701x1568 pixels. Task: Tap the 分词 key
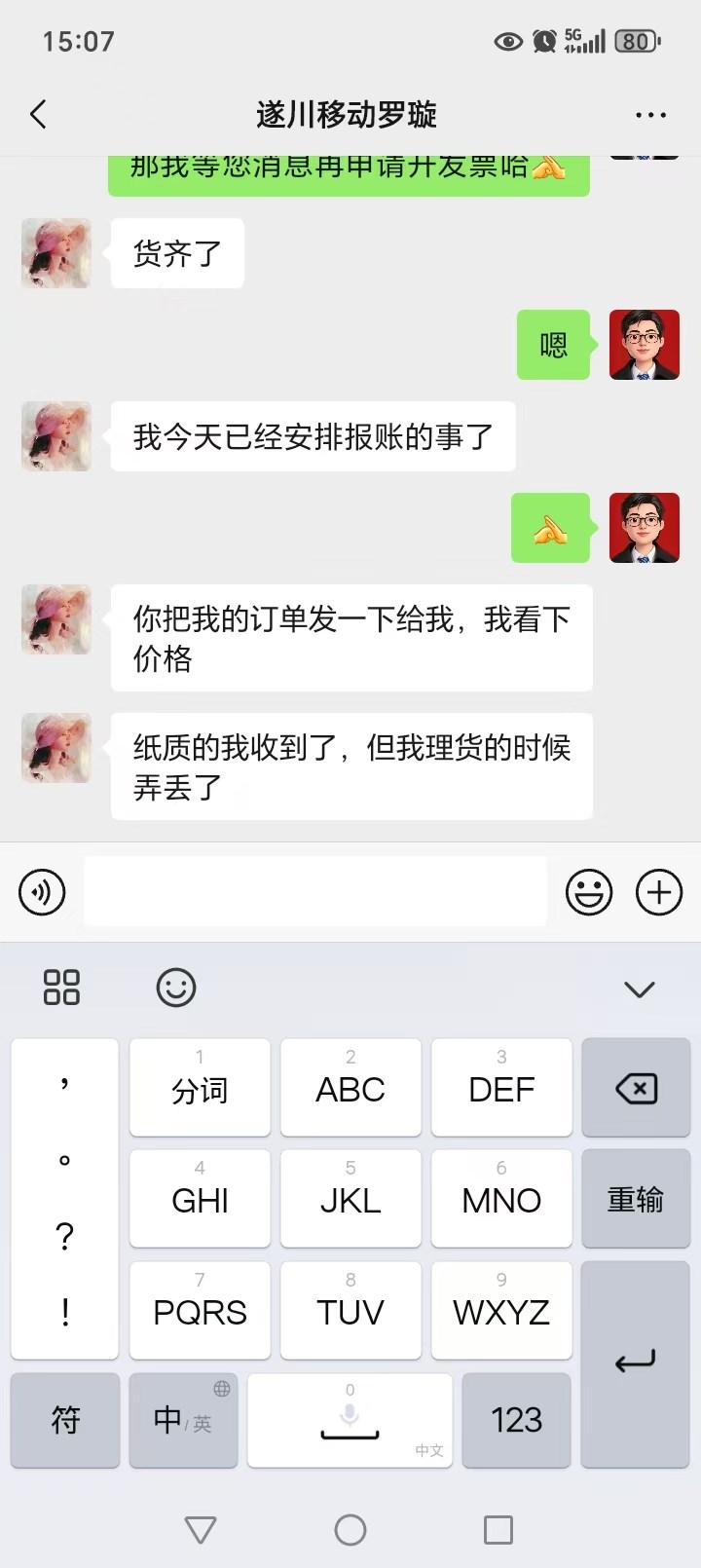200,1088
